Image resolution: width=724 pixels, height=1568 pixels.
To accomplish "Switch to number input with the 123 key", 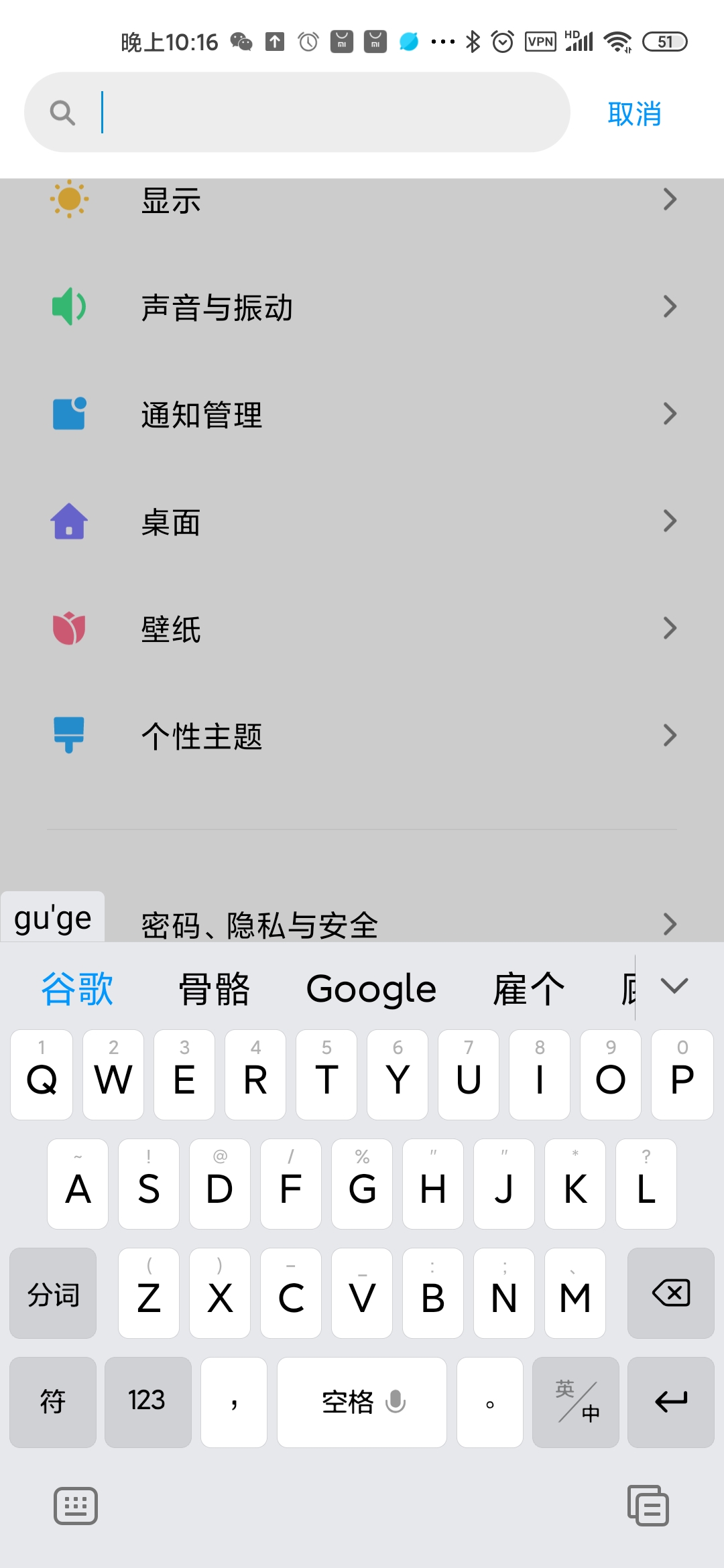I will 148,1402.
